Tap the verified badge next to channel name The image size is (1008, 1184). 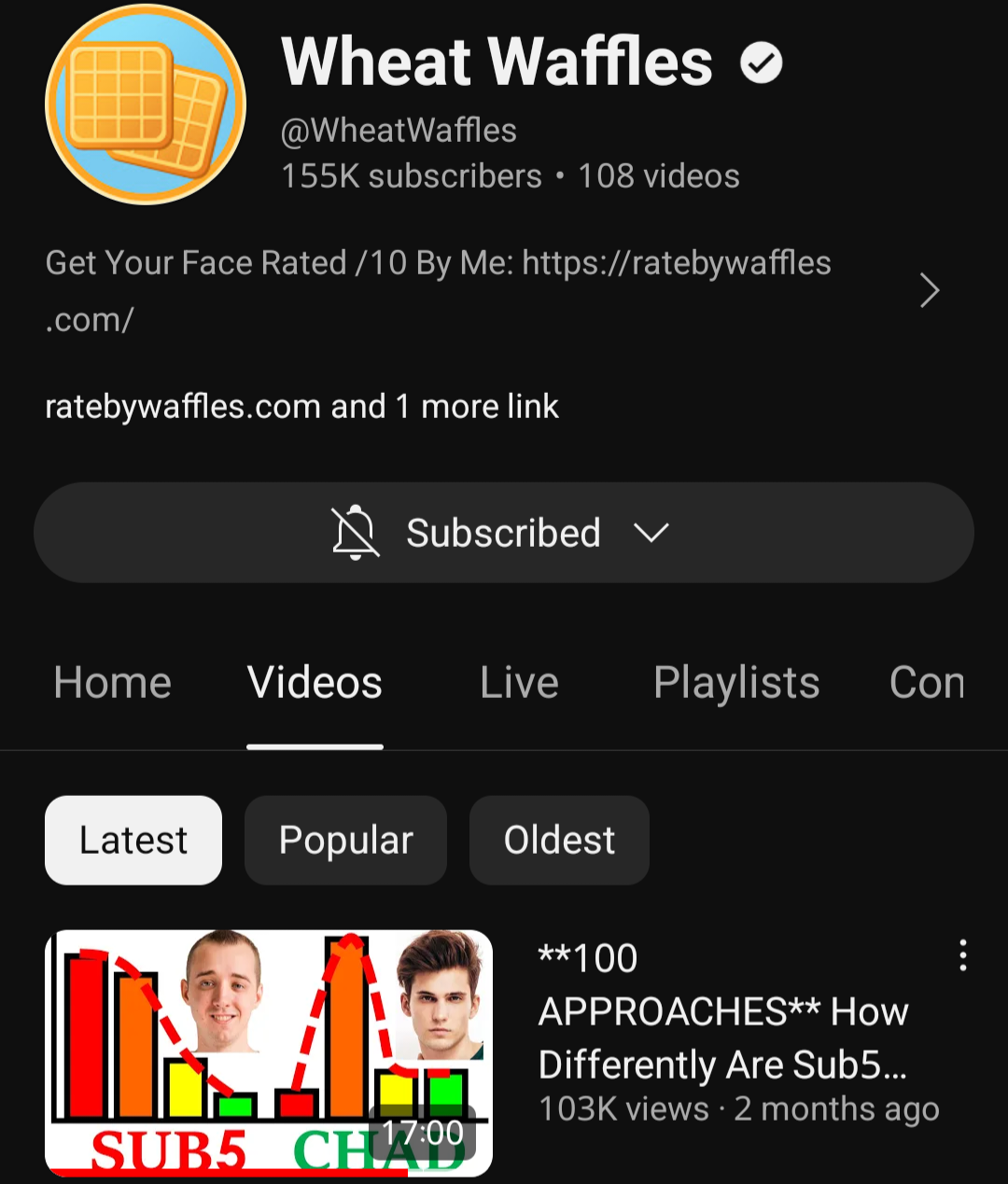[x=761, y=62]
